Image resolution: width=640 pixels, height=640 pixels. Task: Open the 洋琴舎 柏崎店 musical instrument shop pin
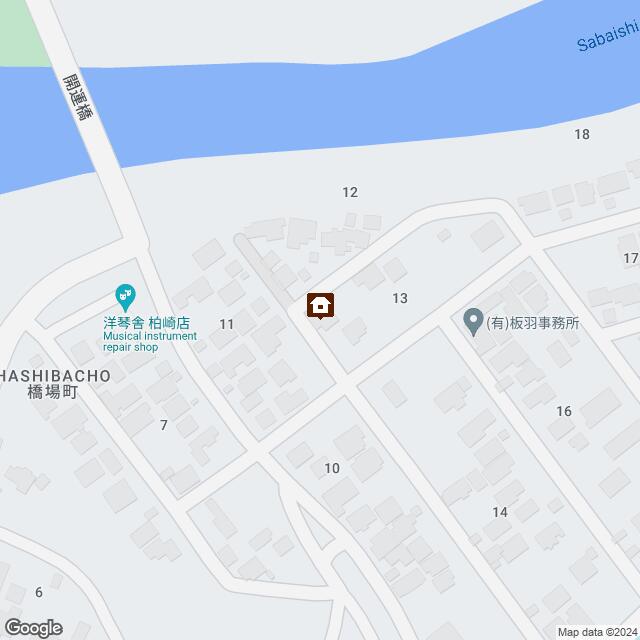[125, 296]
